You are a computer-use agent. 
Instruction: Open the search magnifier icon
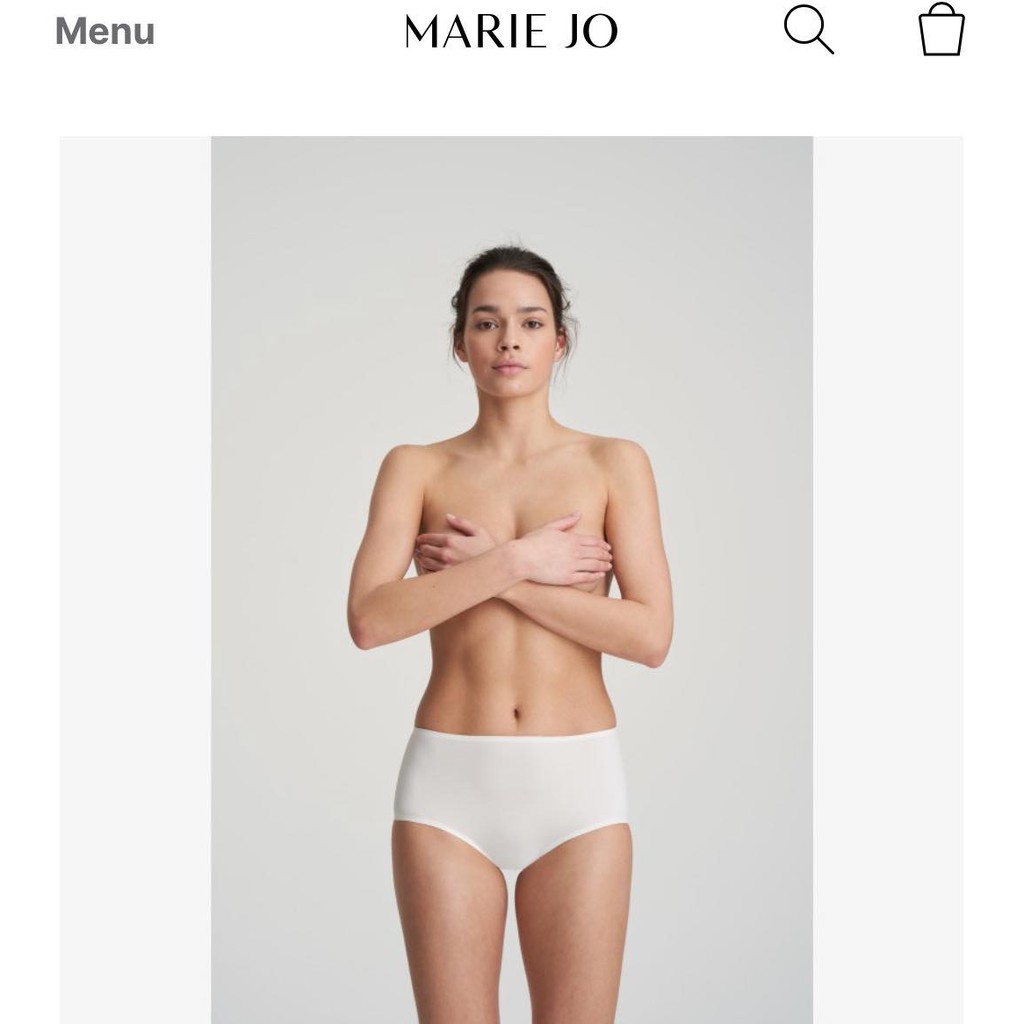808,29
